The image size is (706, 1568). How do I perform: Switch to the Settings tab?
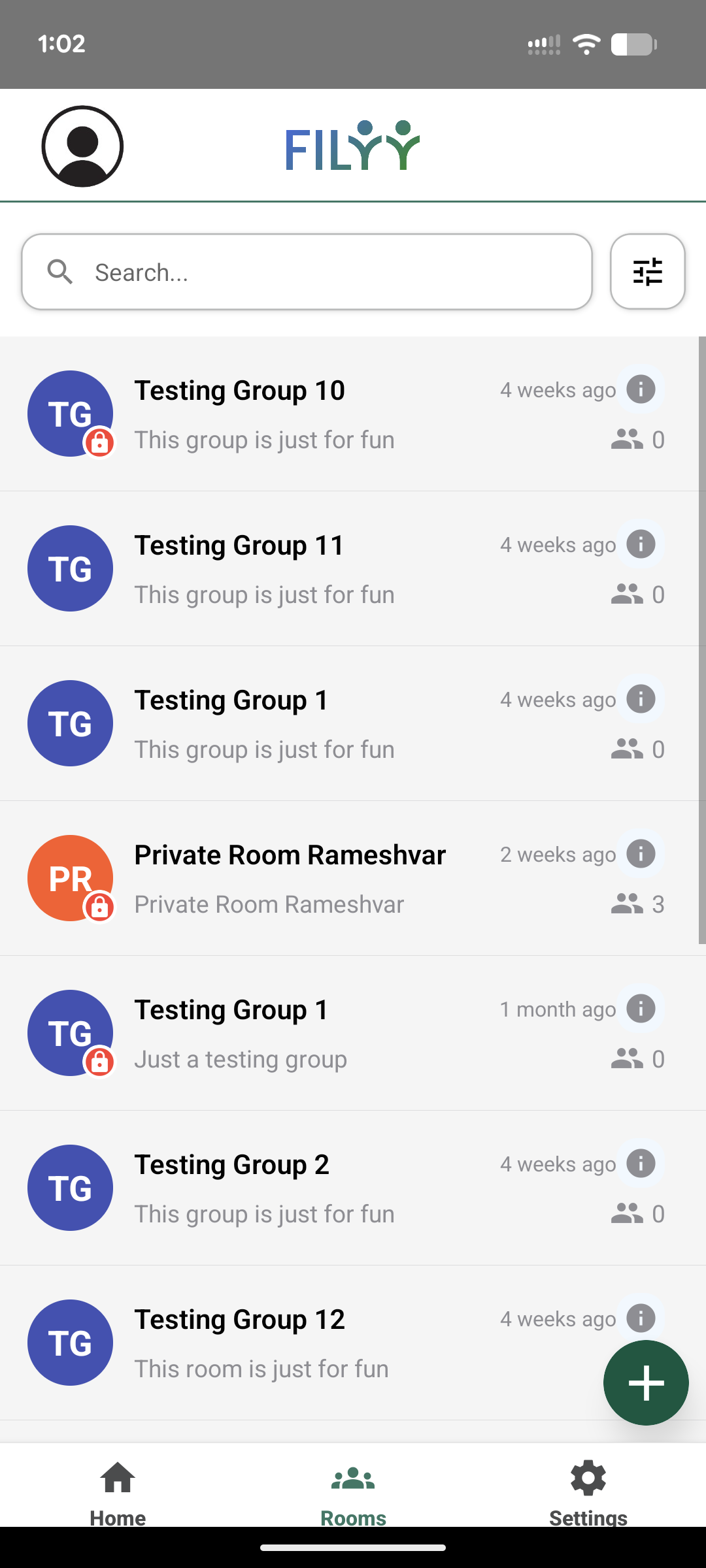(x=587, y=1496)
